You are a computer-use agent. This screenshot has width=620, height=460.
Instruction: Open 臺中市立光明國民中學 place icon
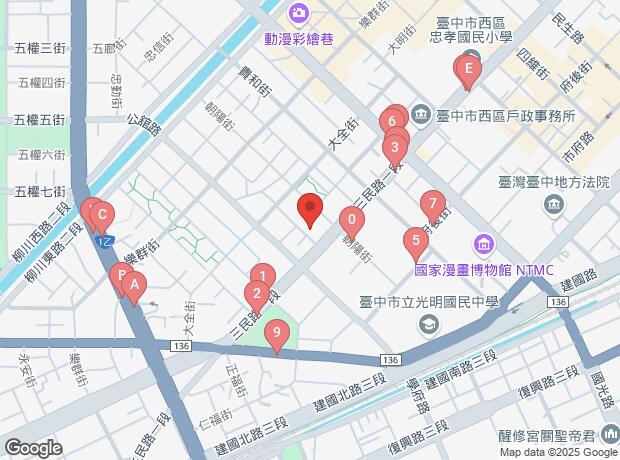[x=428, y=323]
